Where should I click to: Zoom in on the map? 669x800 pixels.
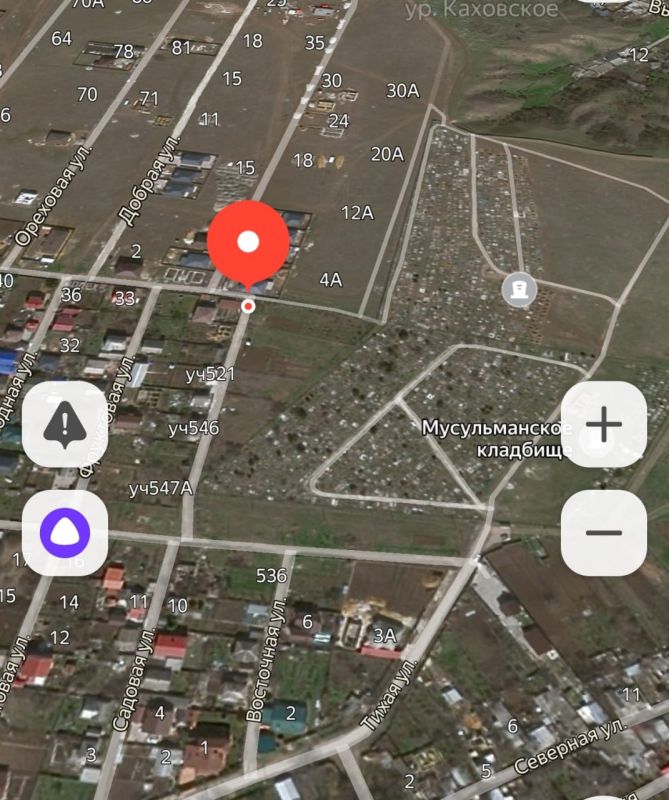coord(603,424)
